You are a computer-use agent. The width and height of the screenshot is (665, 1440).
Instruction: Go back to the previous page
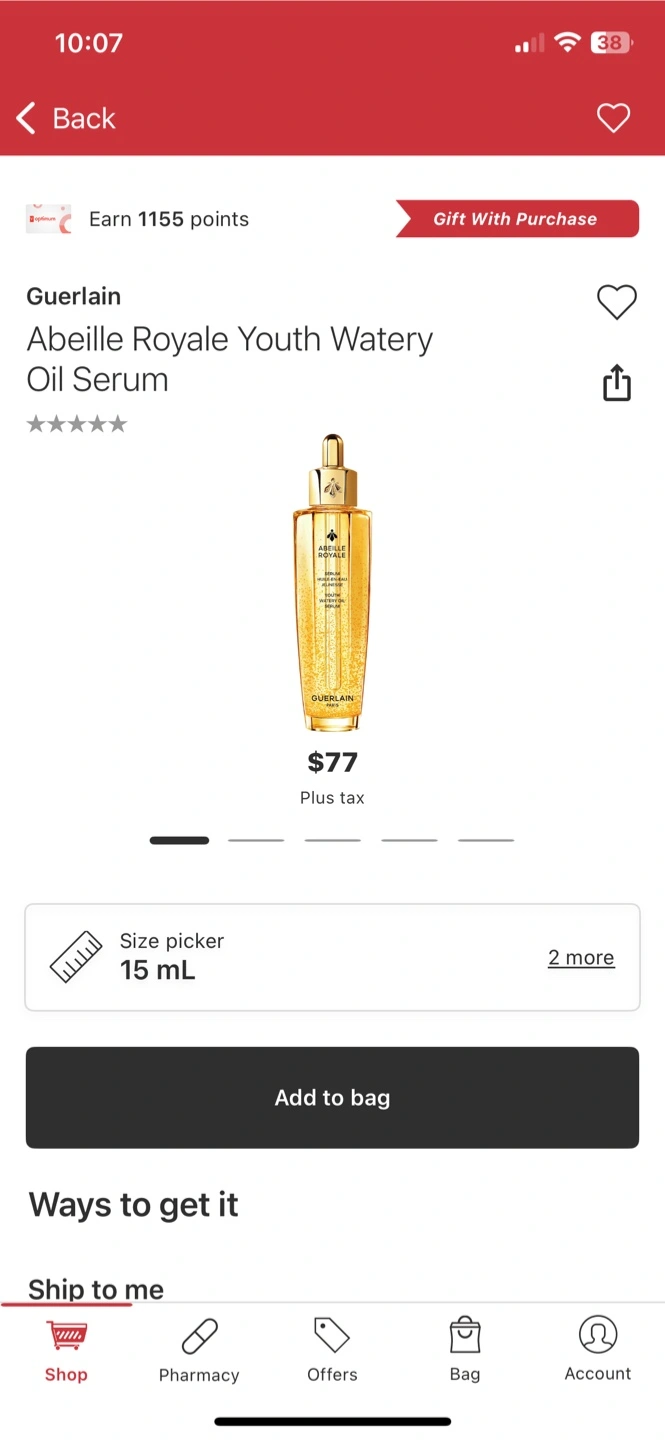pyautogui.click(x=66, y=118)
